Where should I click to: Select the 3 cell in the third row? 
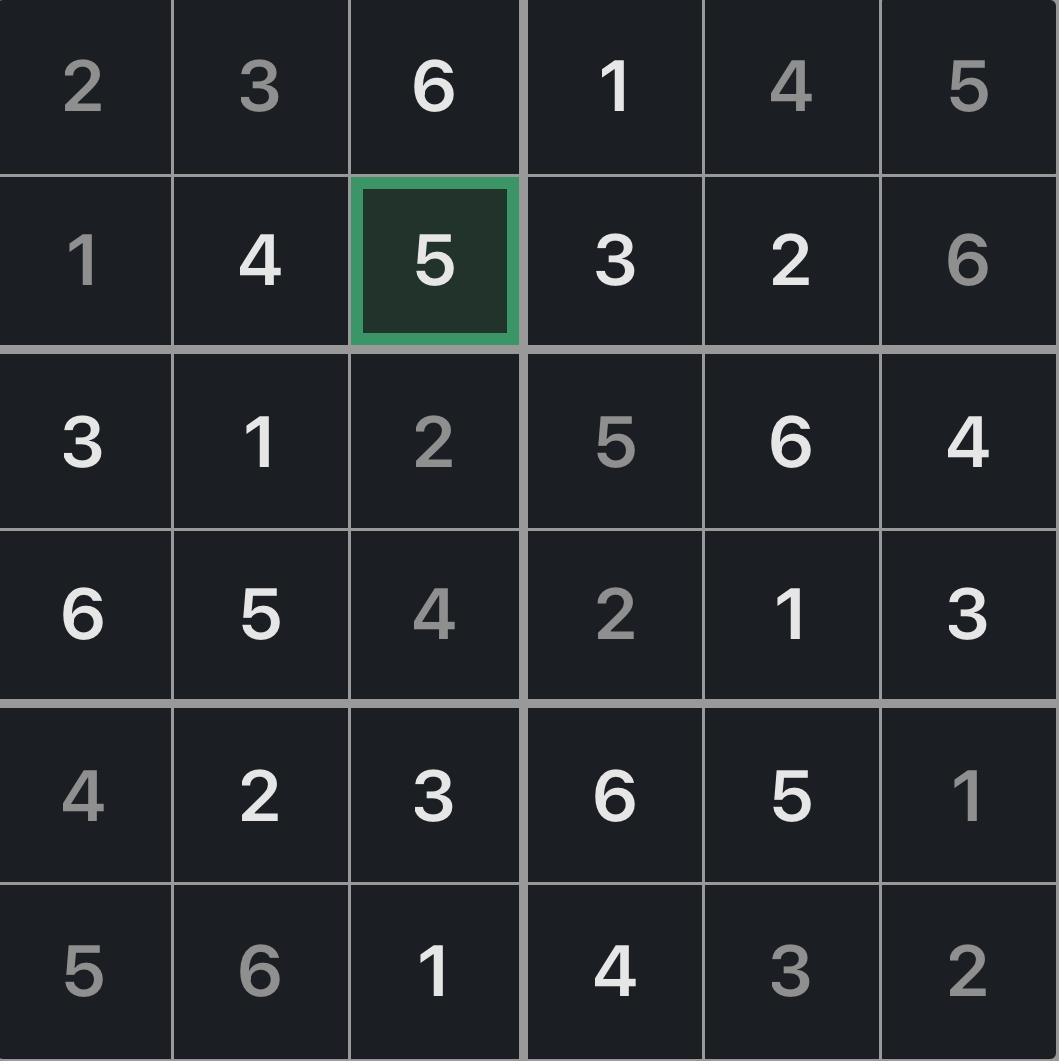(x=84, y=440)
